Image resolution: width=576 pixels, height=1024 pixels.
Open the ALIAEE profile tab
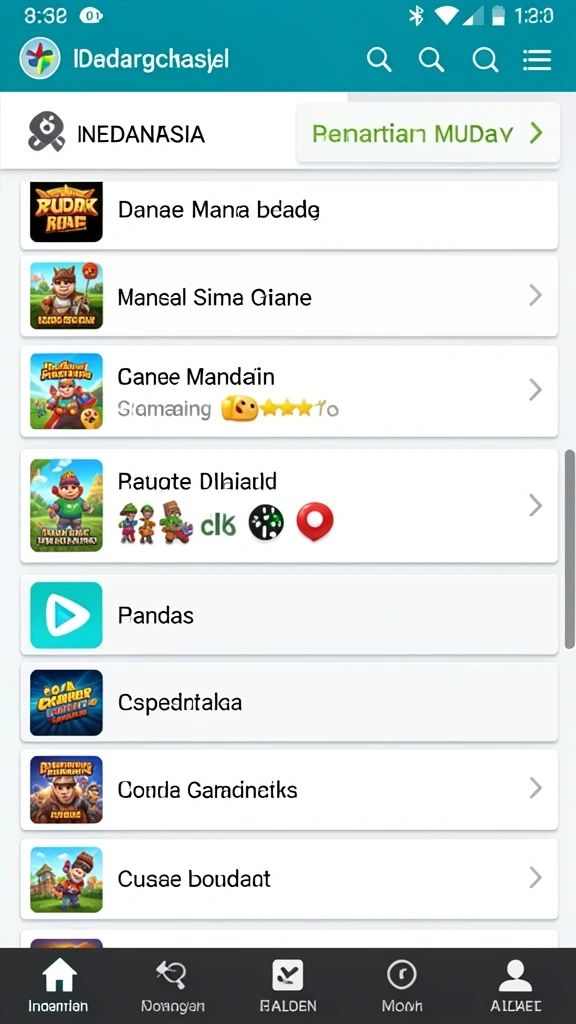click(515, 987)
